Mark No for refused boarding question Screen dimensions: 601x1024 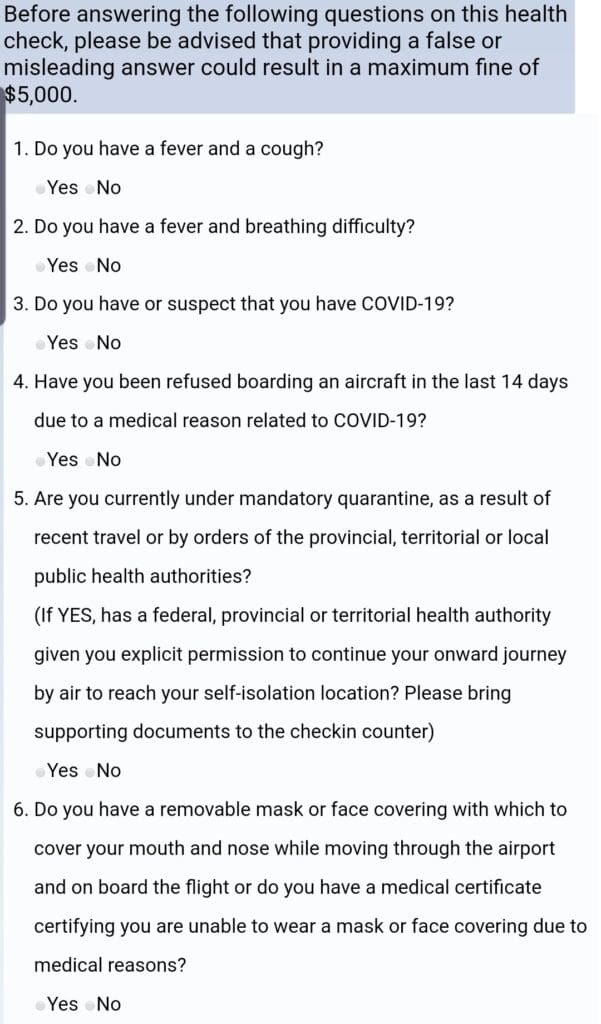[x=90, y=461]
